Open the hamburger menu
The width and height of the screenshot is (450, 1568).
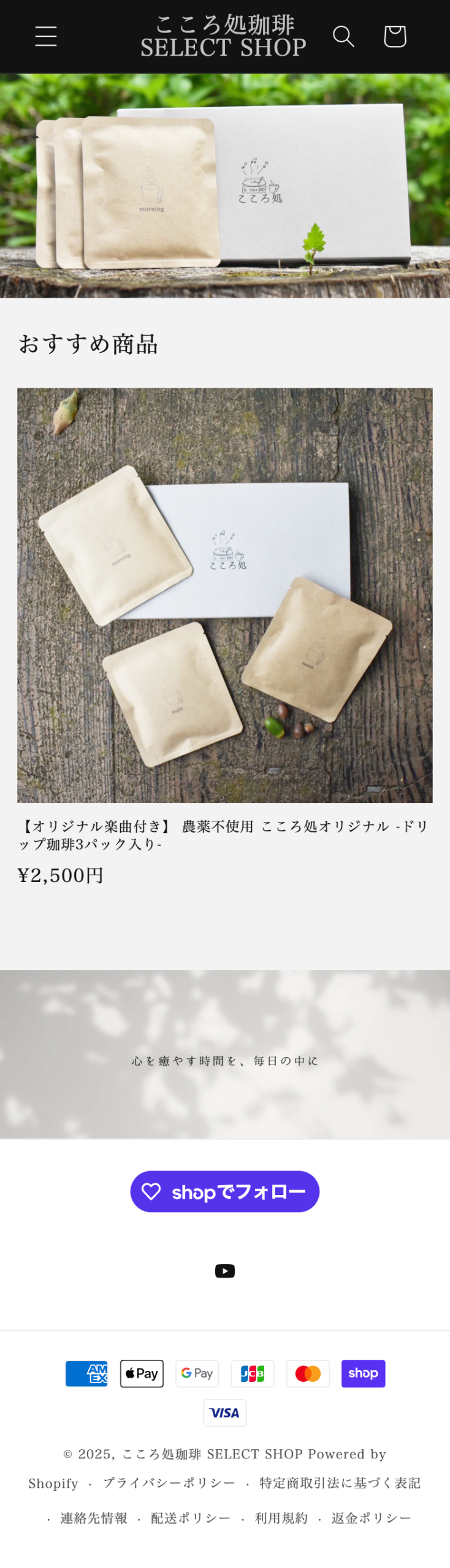click(x=46, y=37)
